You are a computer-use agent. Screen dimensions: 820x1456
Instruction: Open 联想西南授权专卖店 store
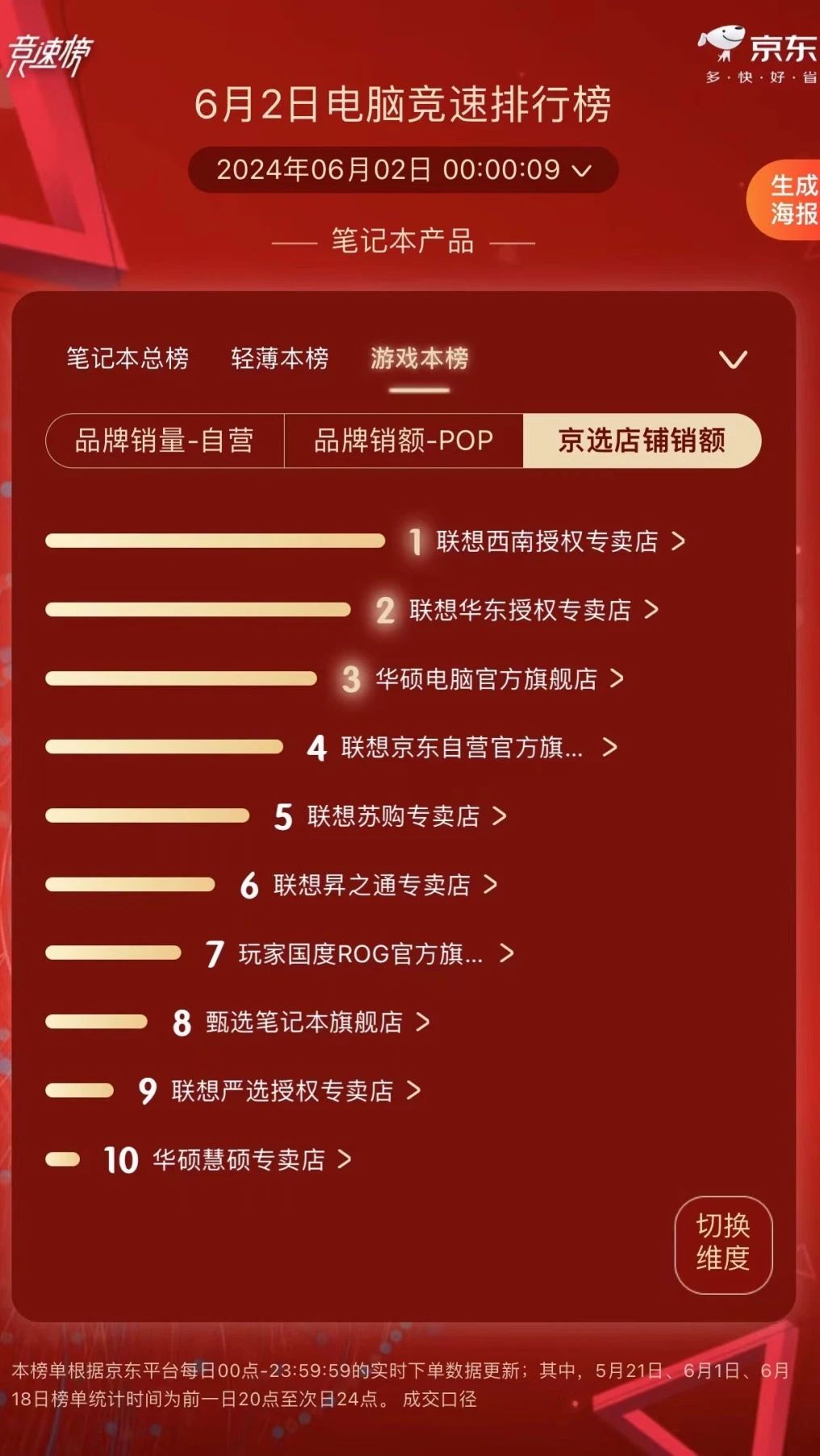click(x=547, y=541)
